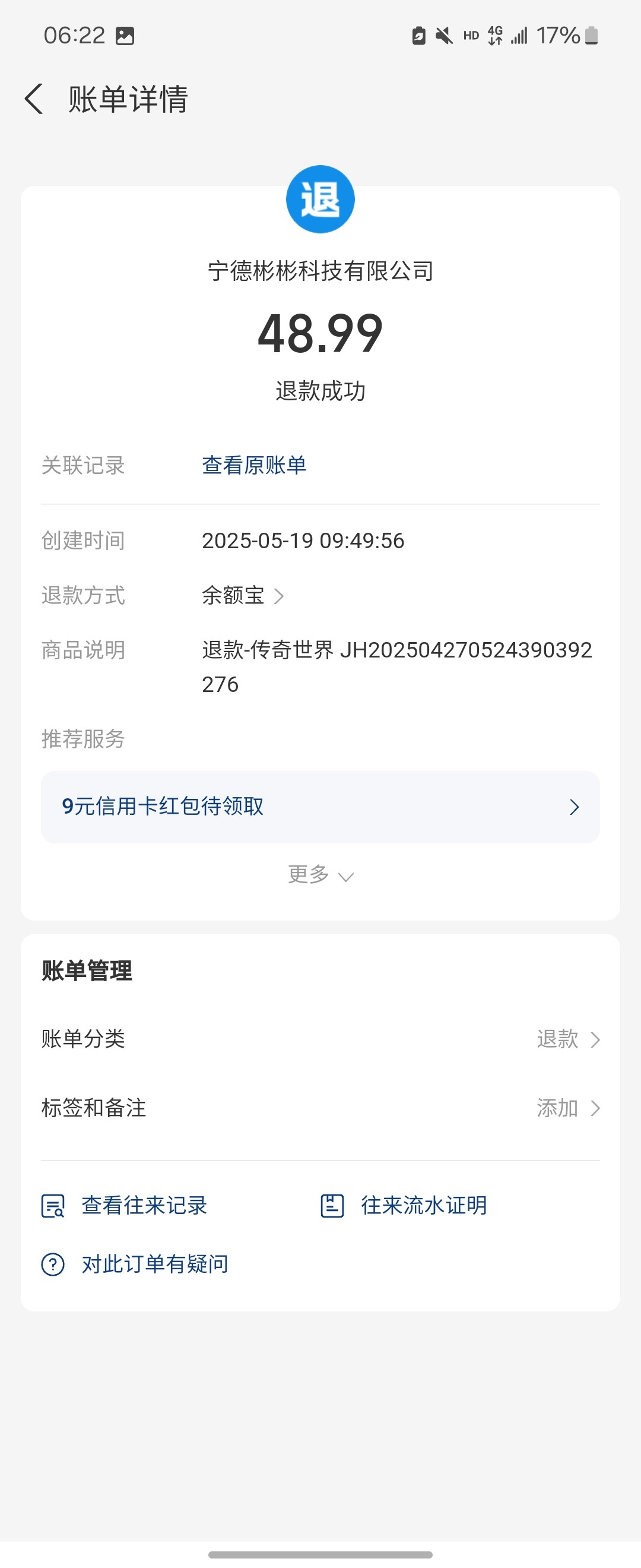Expand 更多 details
The width and height of the screenshot is (641, 1568).
320,875
